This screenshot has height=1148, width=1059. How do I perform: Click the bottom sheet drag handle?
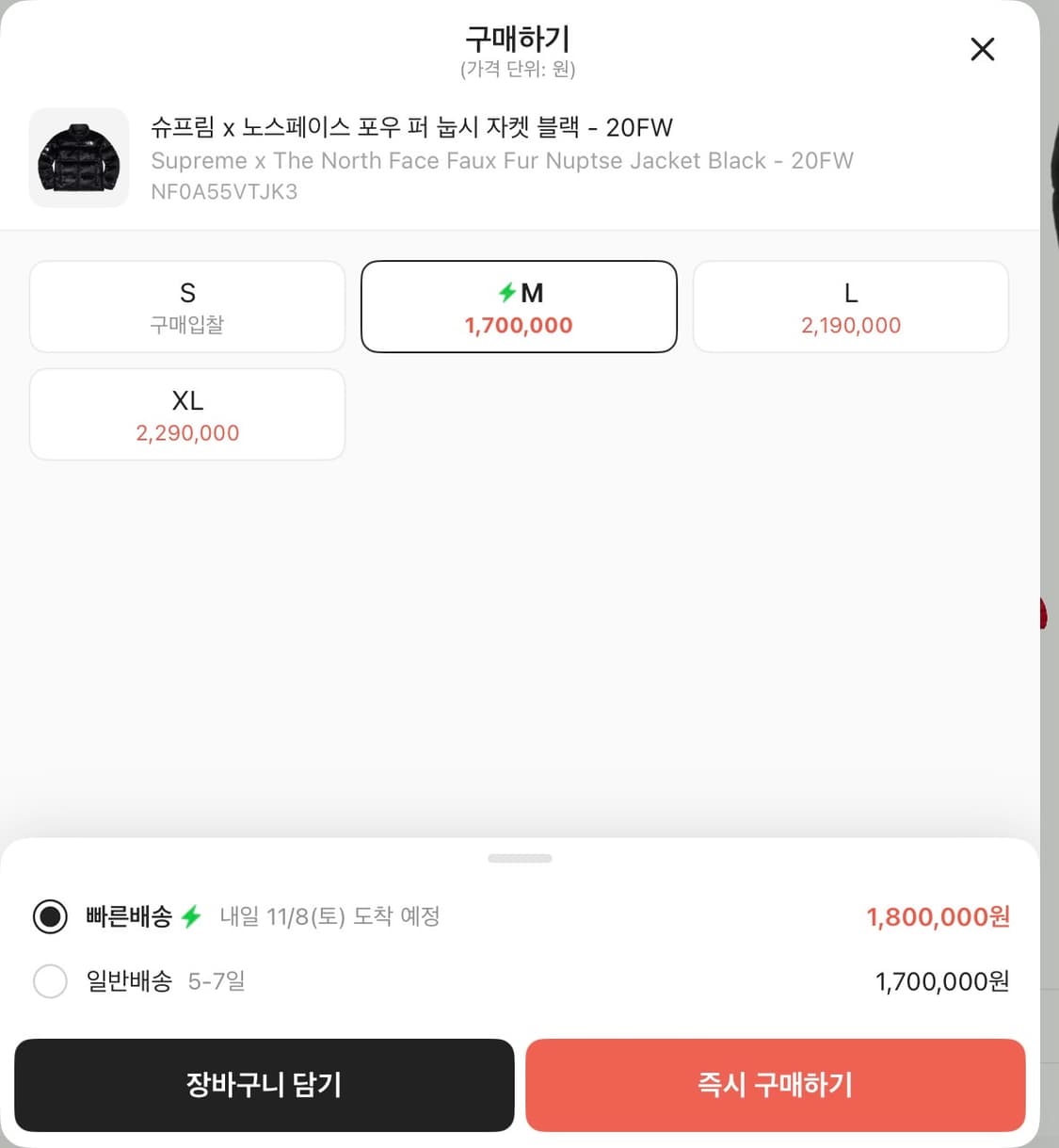click(x=520, y=858)
